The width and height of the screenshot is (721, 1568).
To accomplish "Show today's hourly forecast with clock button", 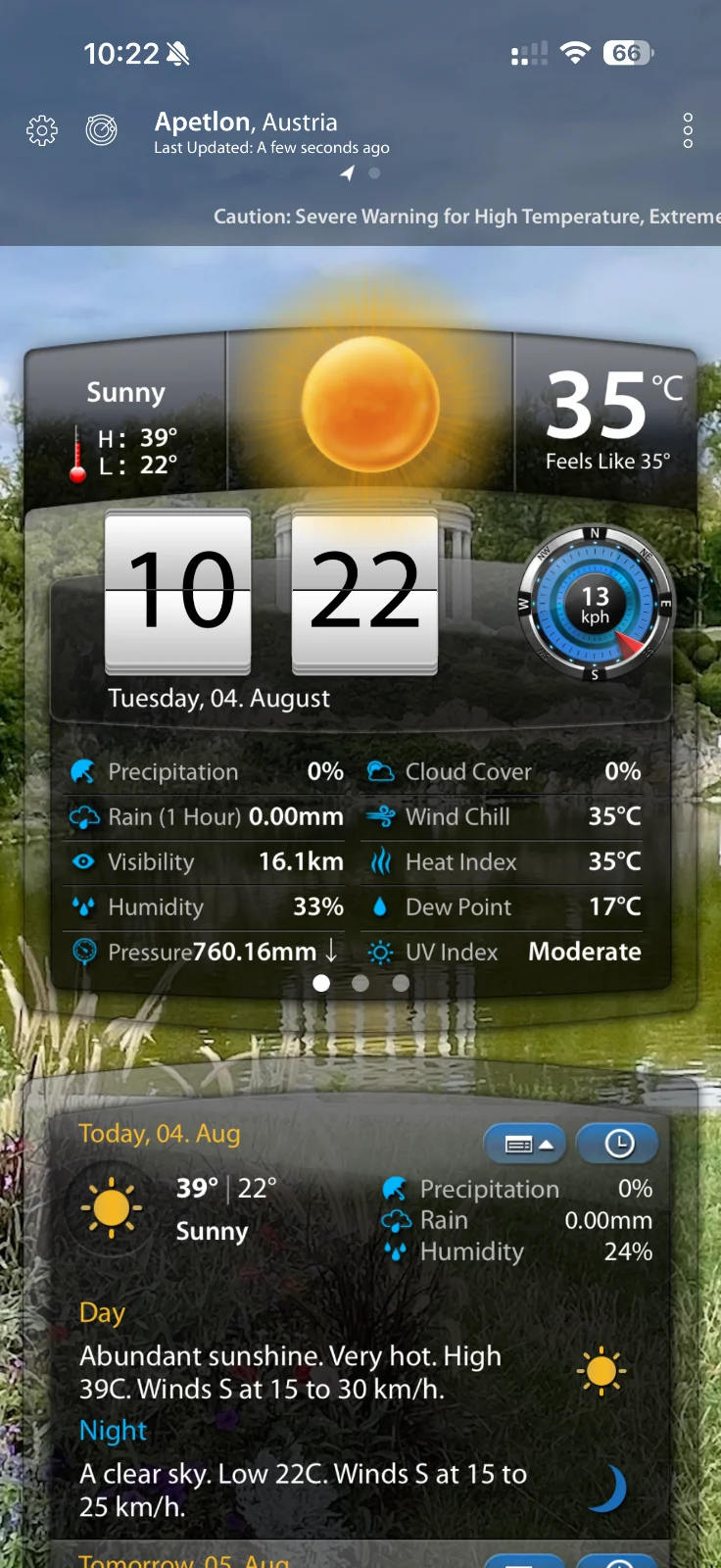I will 618,1144.
